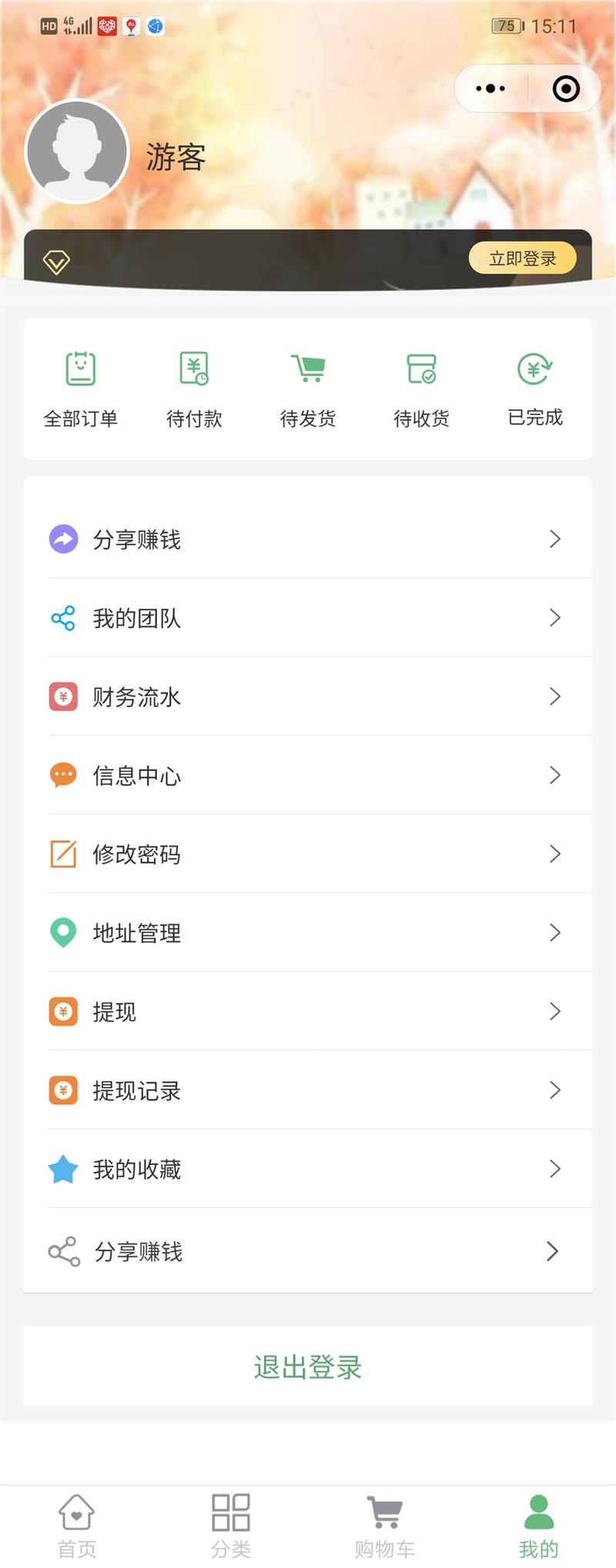Close the mini program via the circle icon

coord(566,89)
